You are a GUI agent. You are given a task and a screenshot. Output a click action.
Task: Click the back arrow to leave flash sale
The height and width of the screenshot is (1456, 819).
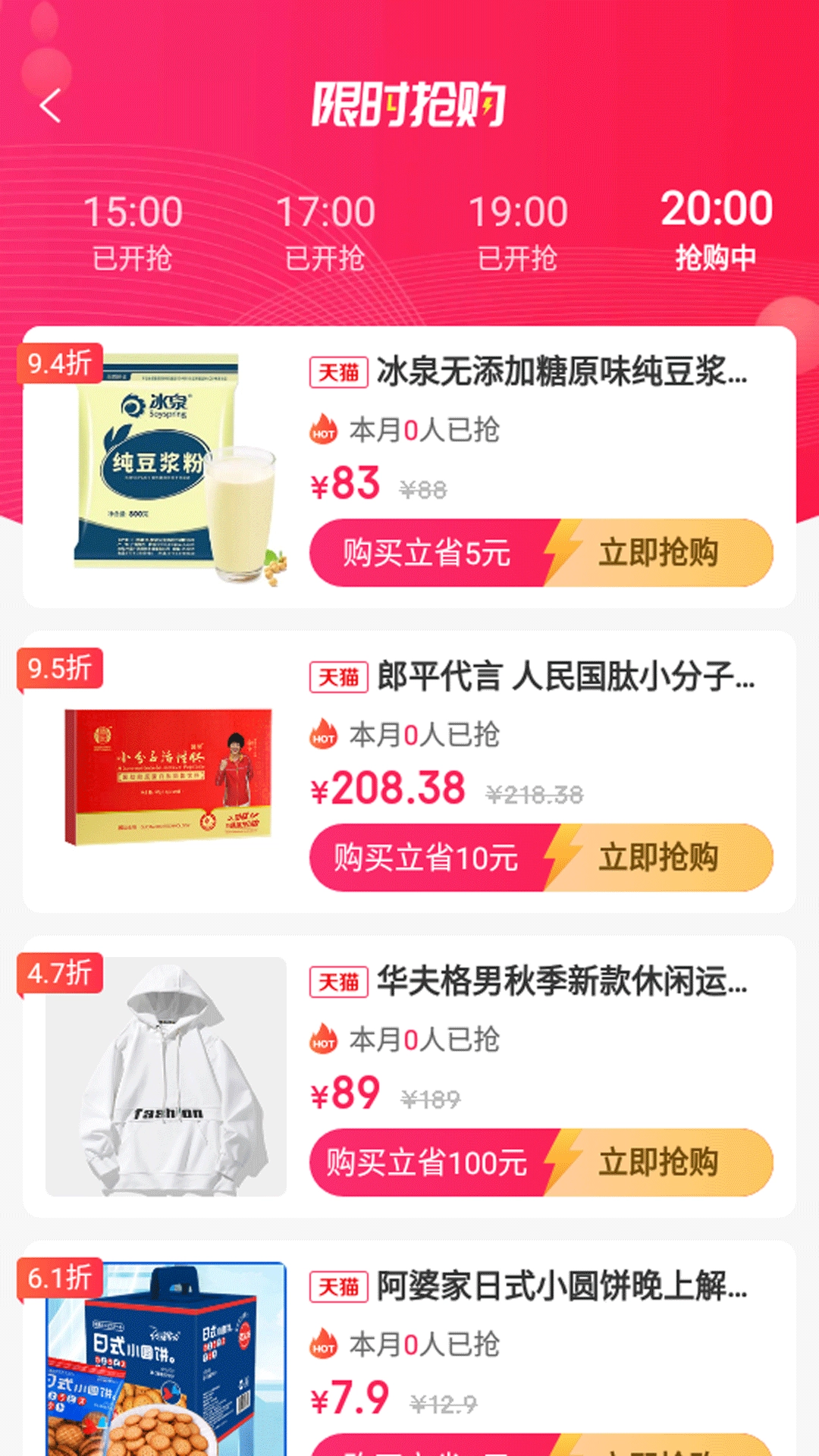(x=50, y=106)
